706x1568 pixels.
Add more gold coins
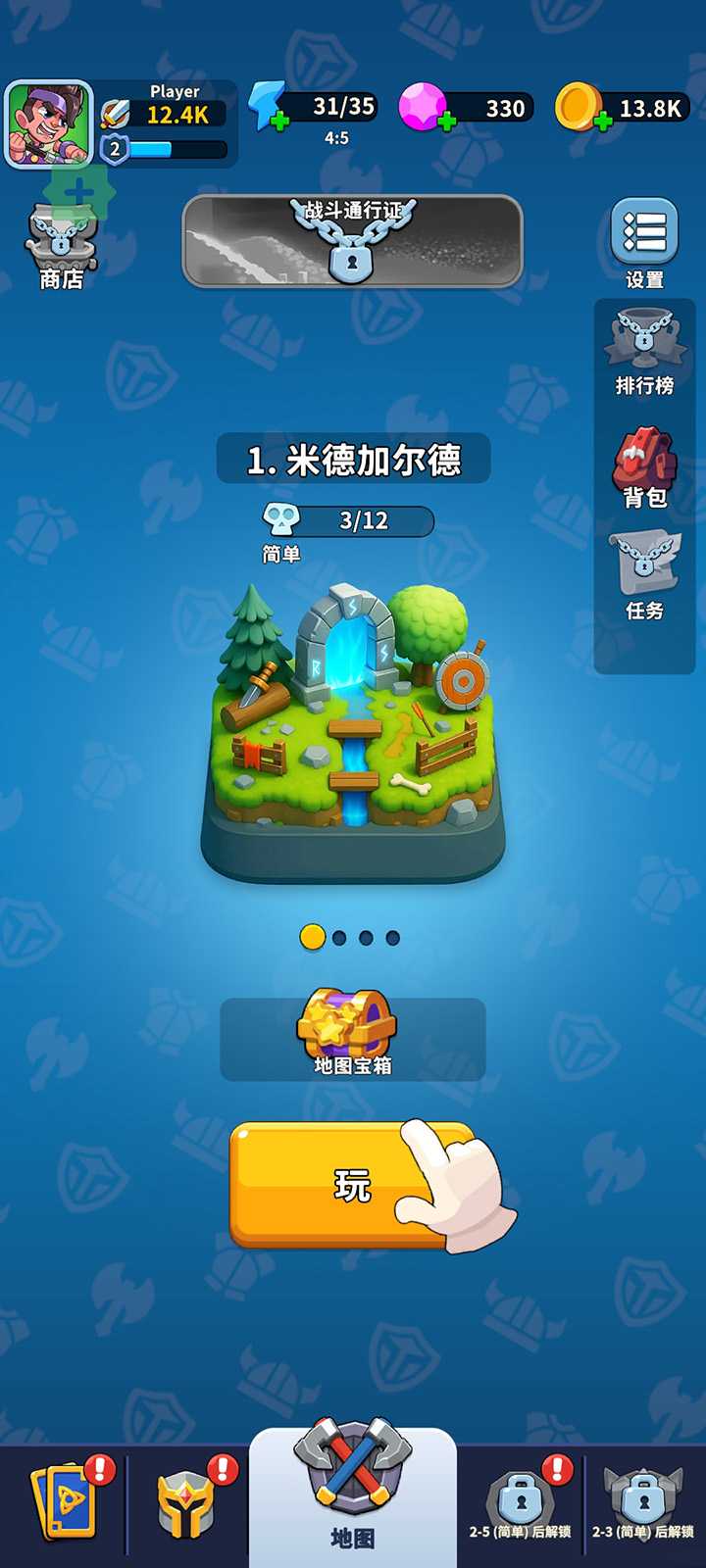coord(602,122)
